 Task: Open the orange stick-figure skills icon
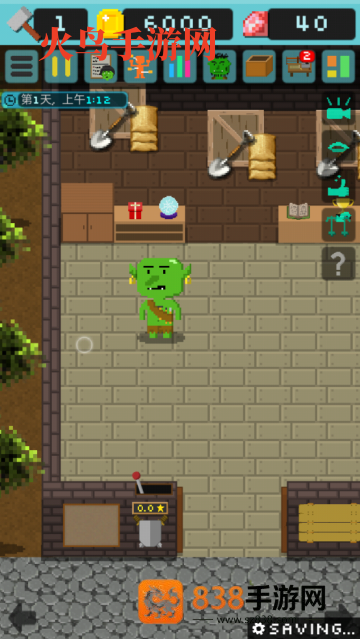(140, 66)
